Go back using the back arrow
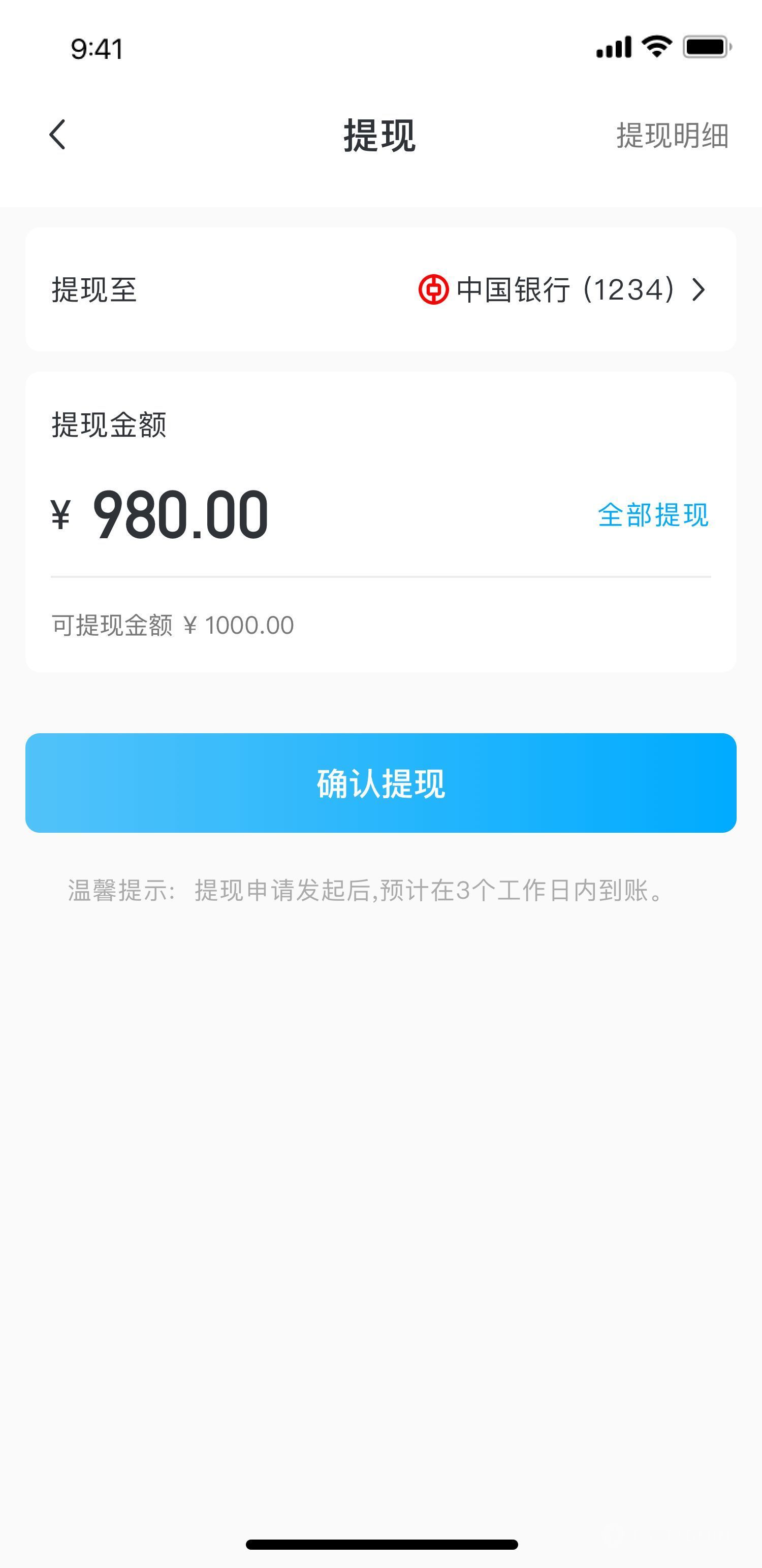The image size is (762, 1568). 57,135
